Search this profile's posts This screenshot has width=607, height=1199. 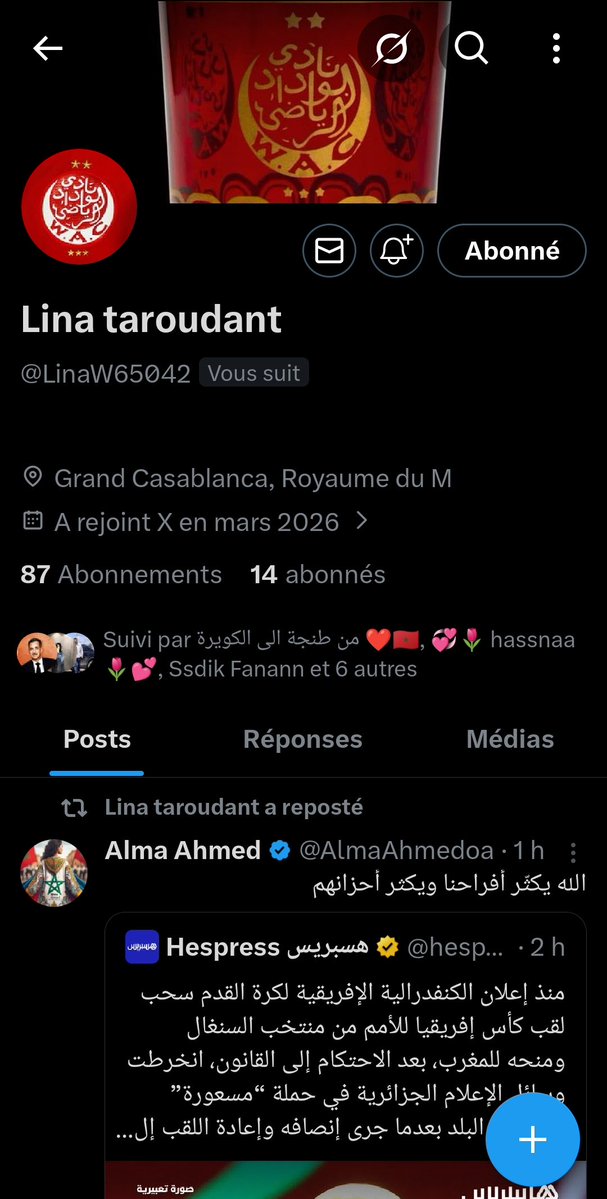(470, 49)
